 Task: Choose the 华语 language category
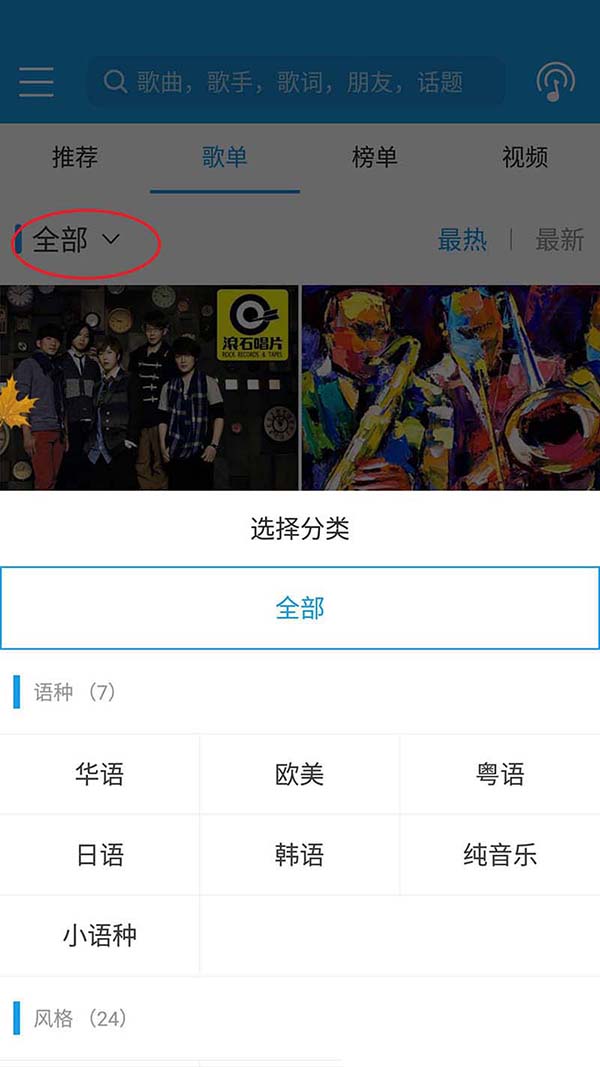100,774
